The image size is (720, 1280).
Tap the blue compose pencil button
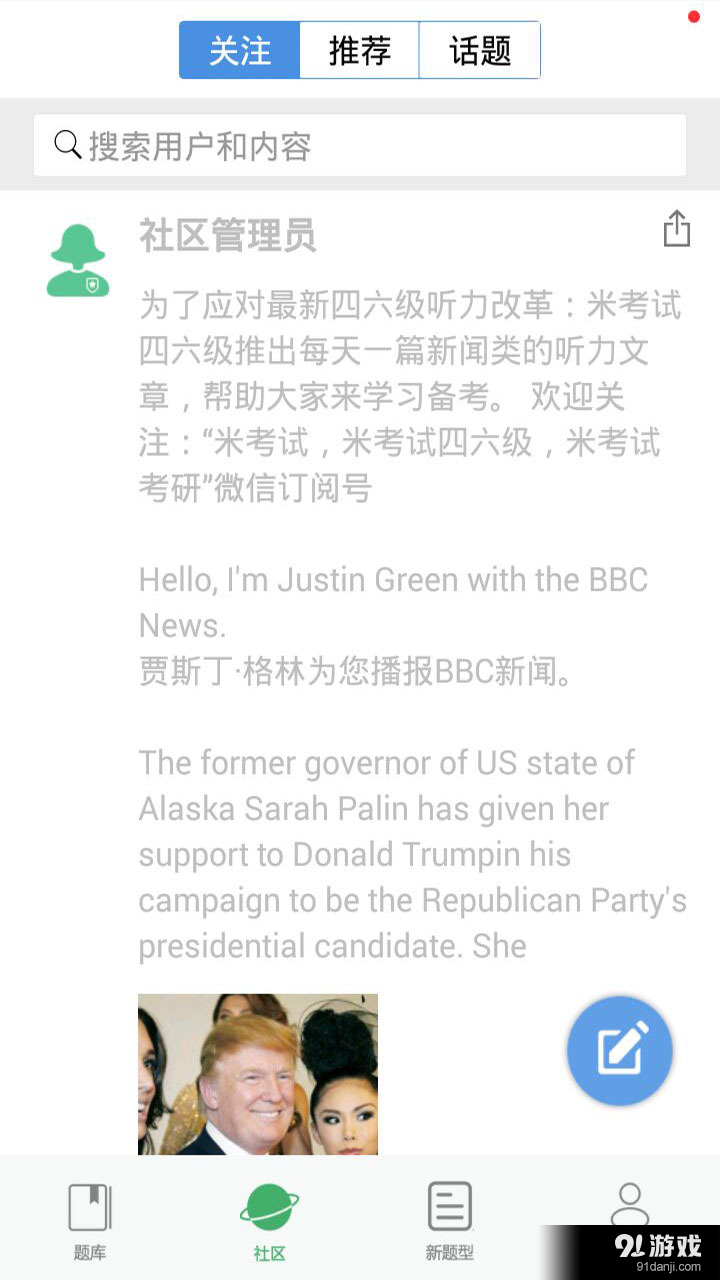pyautogui.click(x=620, y=1050)
